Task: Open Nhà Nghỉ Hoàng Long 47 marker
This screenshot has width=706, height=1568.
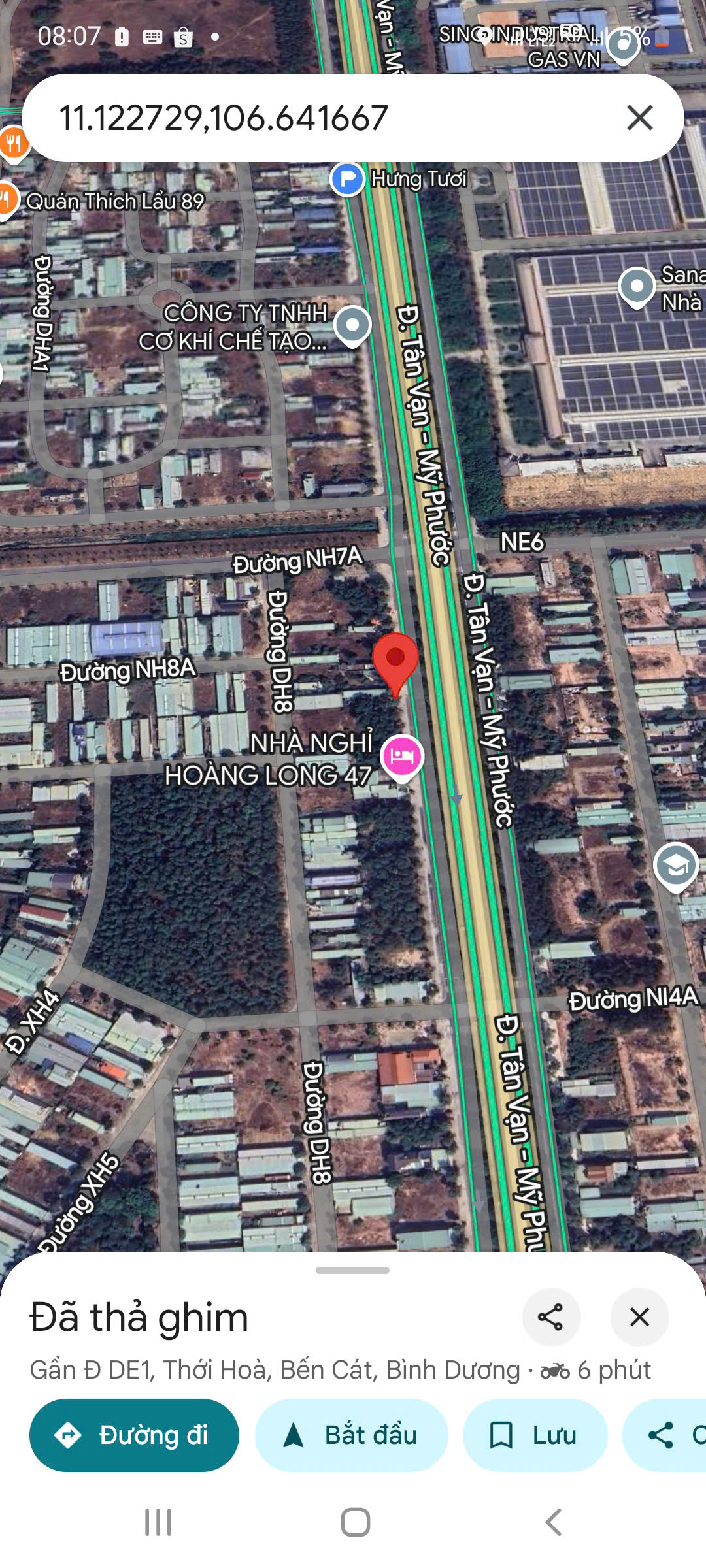Action: tap(402, 756)
